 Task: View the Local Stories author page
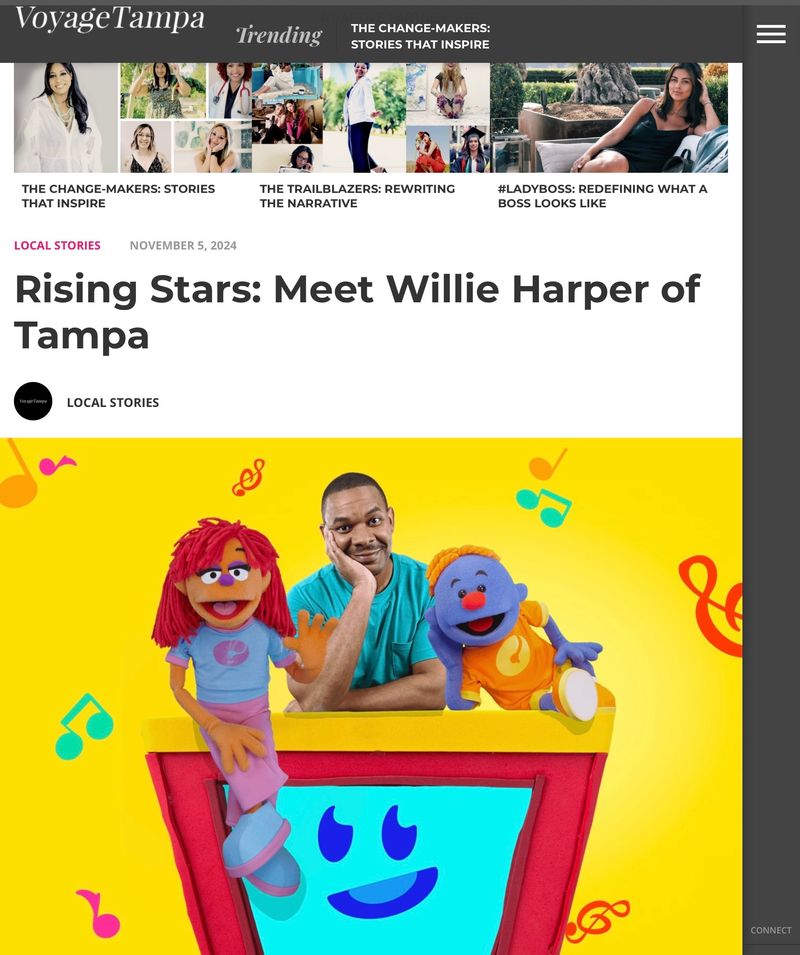coord(112,402)
